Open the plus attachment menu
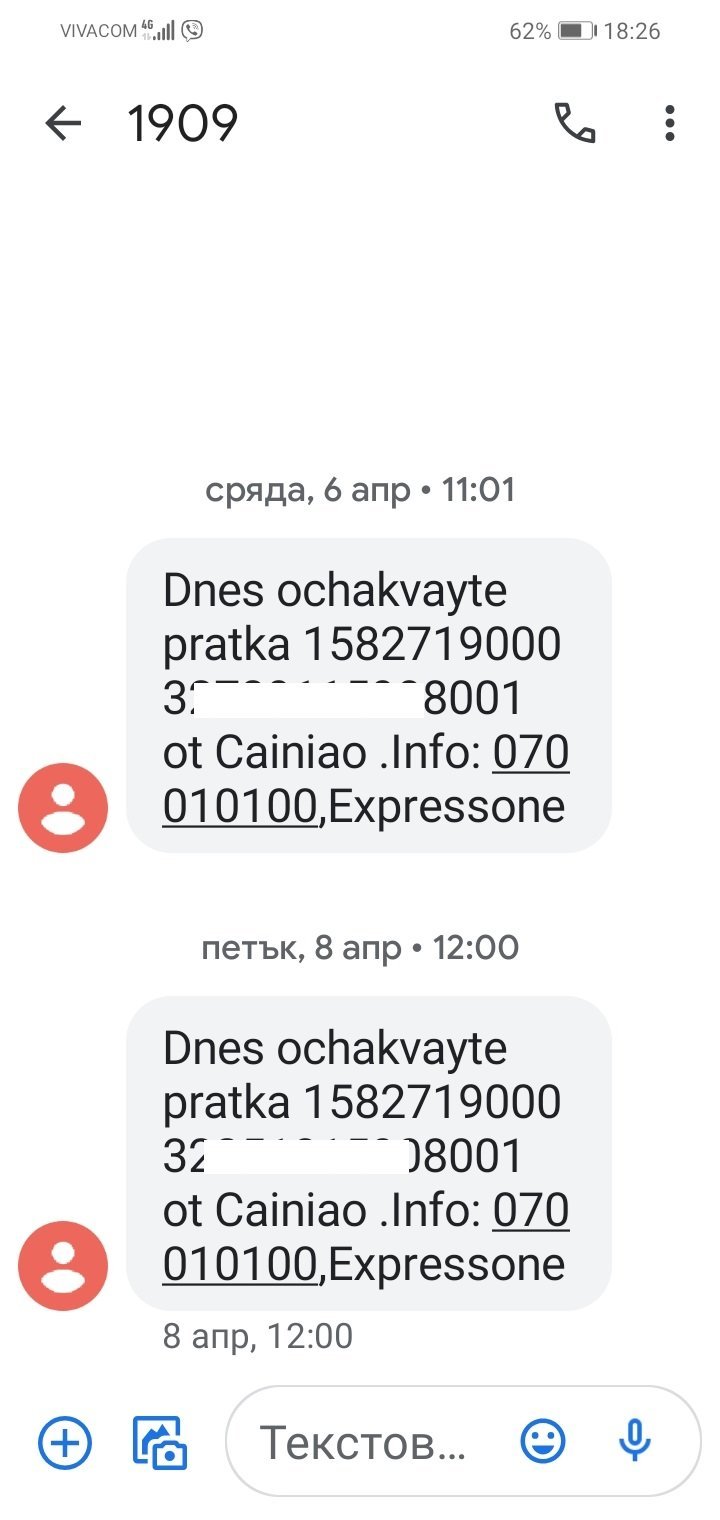 (65, 1442)
